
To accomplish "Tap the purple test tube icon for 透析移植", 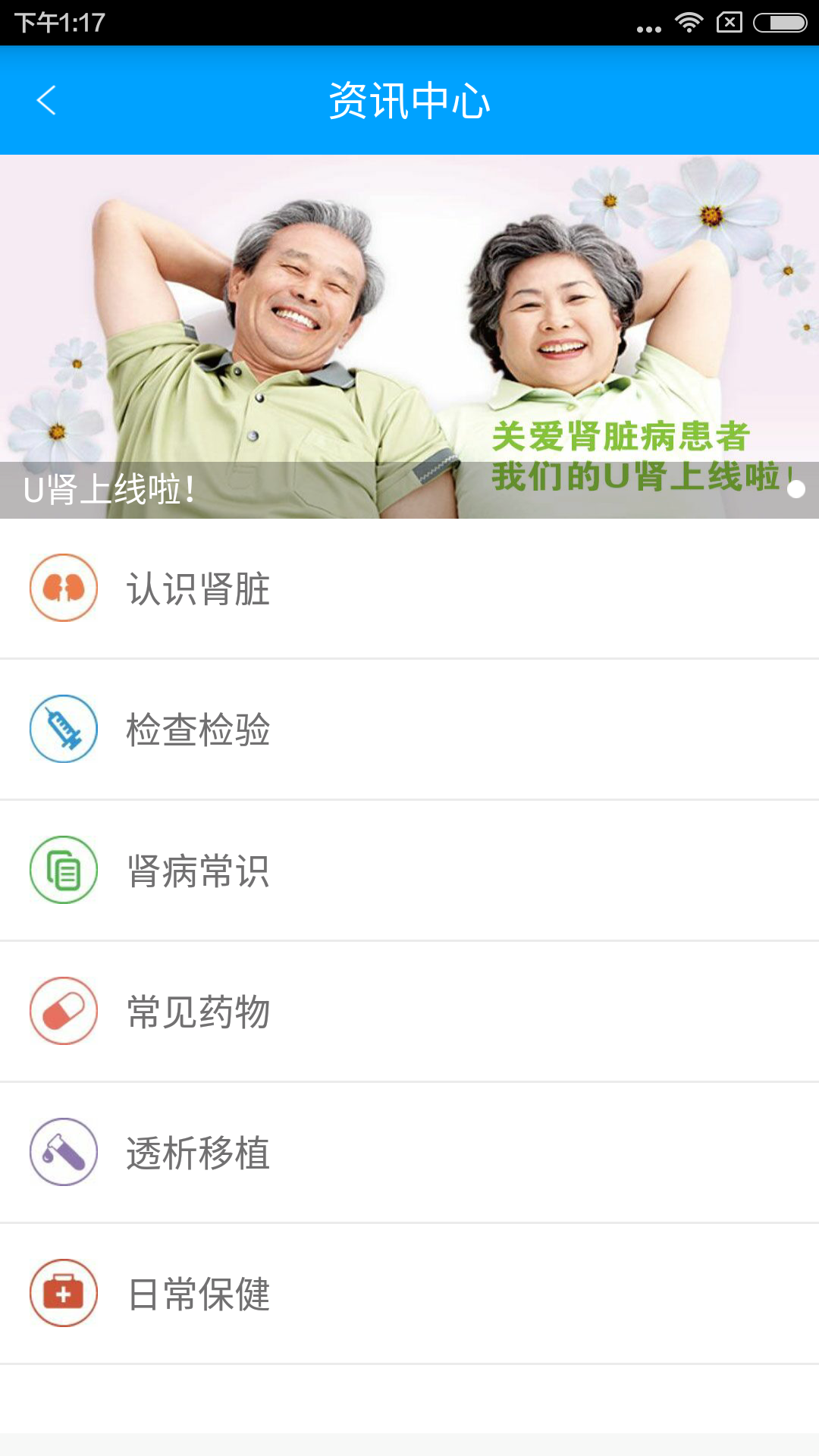I will [x=64, y=1152].
